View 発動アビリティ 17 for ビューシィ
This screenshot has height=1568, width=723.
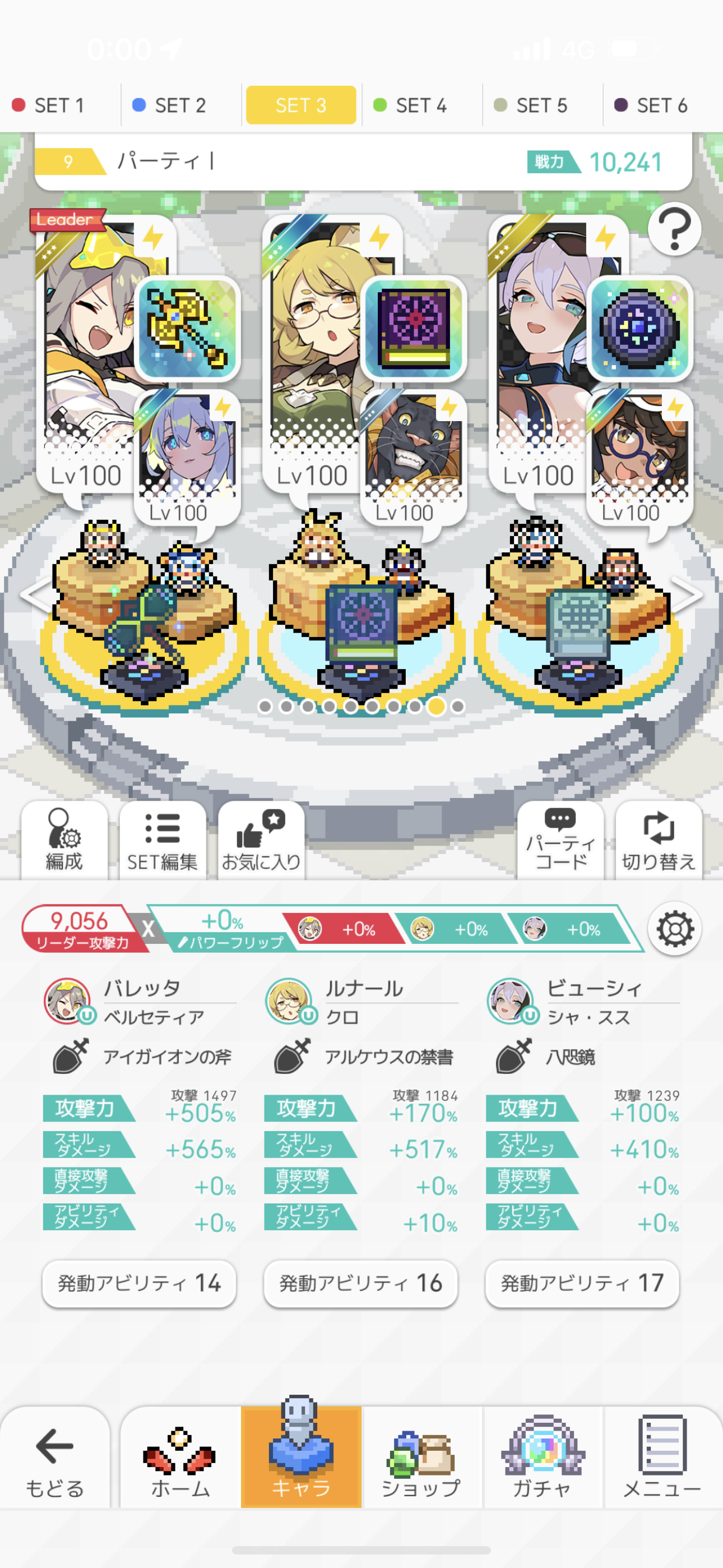582,1283
